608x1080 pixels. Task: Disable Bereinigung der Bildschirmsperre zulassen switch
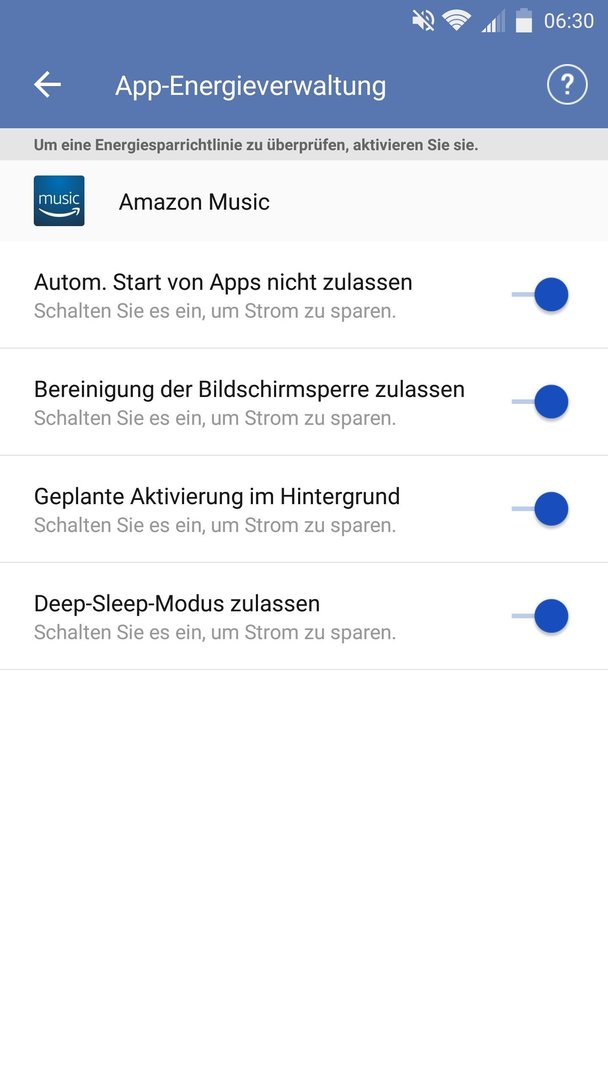540,402
